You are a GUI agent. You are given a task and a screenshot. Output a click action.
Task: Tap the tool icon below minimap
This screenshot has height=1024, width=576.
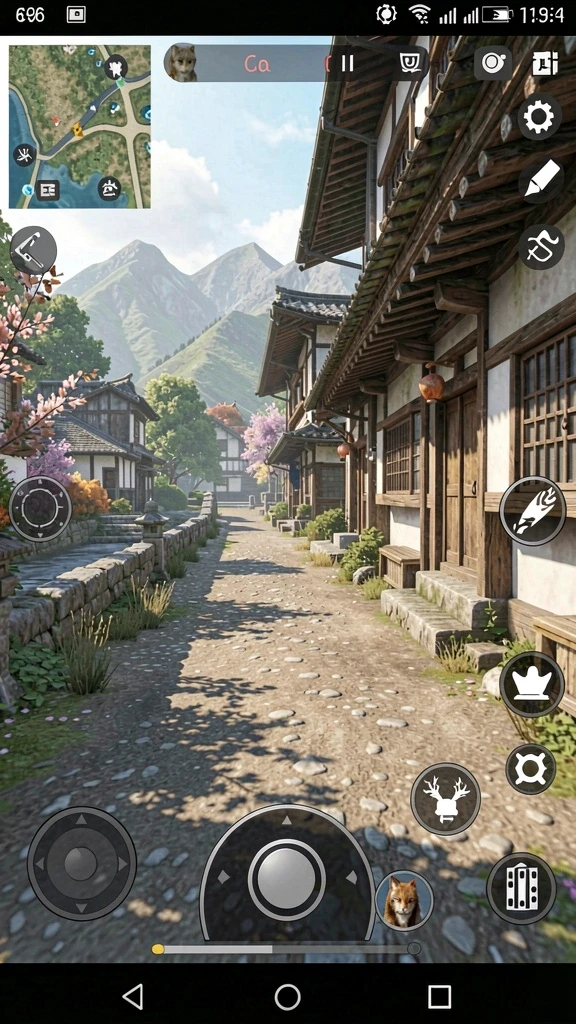pyautogui.click(x=33, y=250)
